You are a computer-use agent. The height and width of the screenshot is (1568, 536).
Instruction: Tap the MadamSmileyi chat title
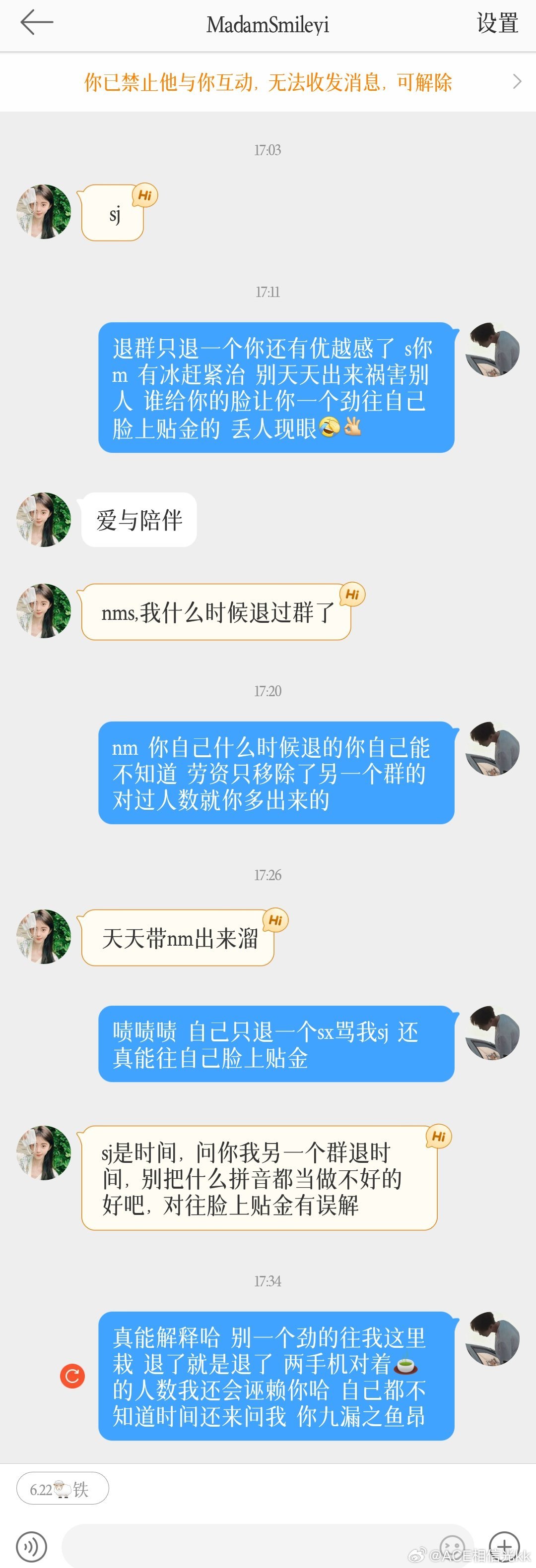(x=268, y=24)
